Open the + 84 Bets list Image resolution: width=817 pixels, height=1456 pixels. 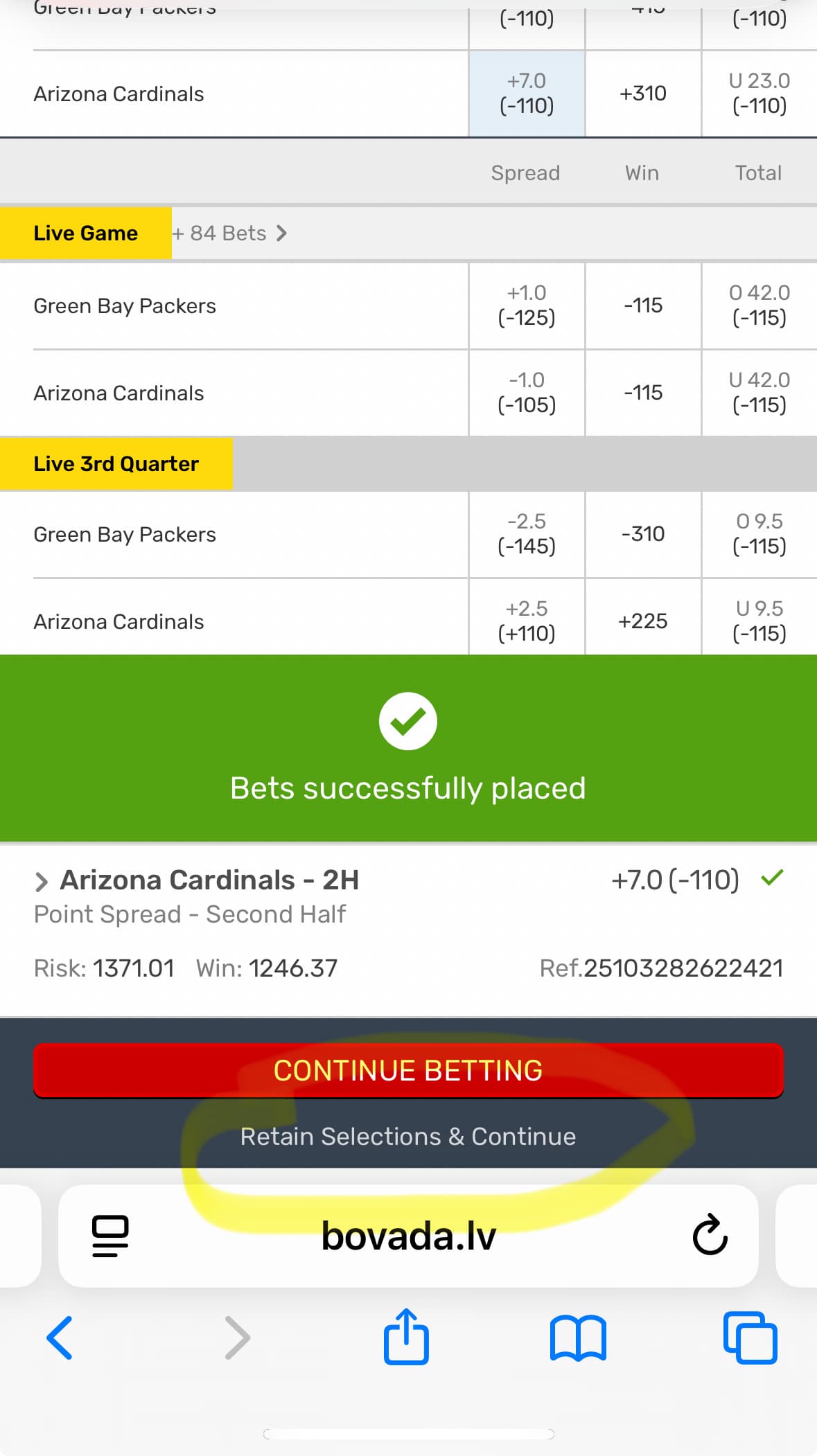pyautogui.click(x=229, y=233)
